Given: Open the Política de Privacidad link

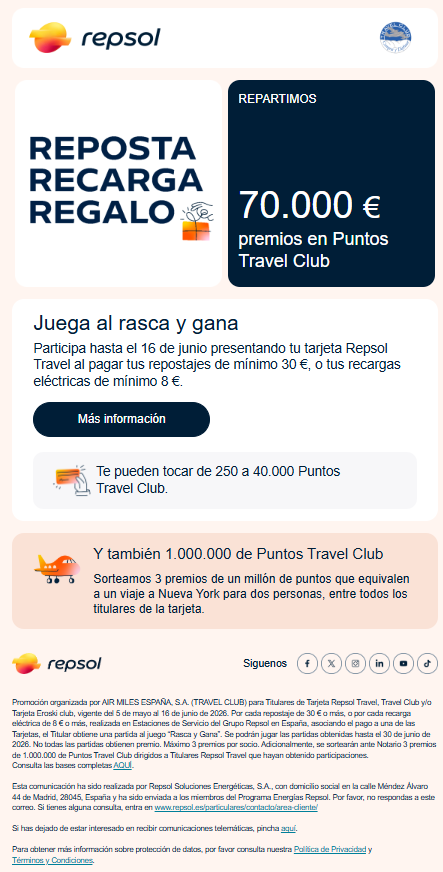Looking at the screenshot, I should point(330,849).
